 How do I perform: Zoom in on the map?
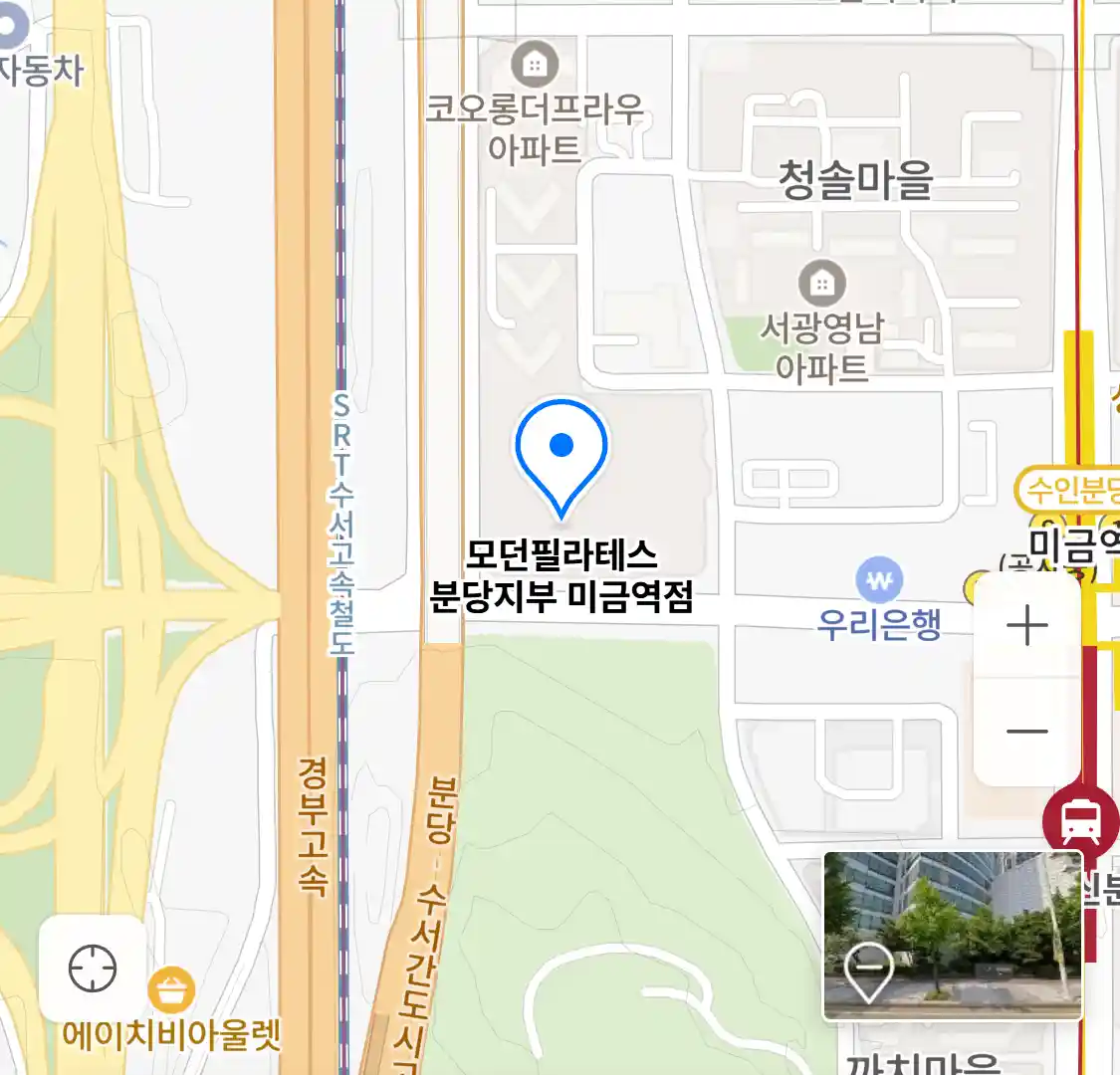pos(1026,627)
